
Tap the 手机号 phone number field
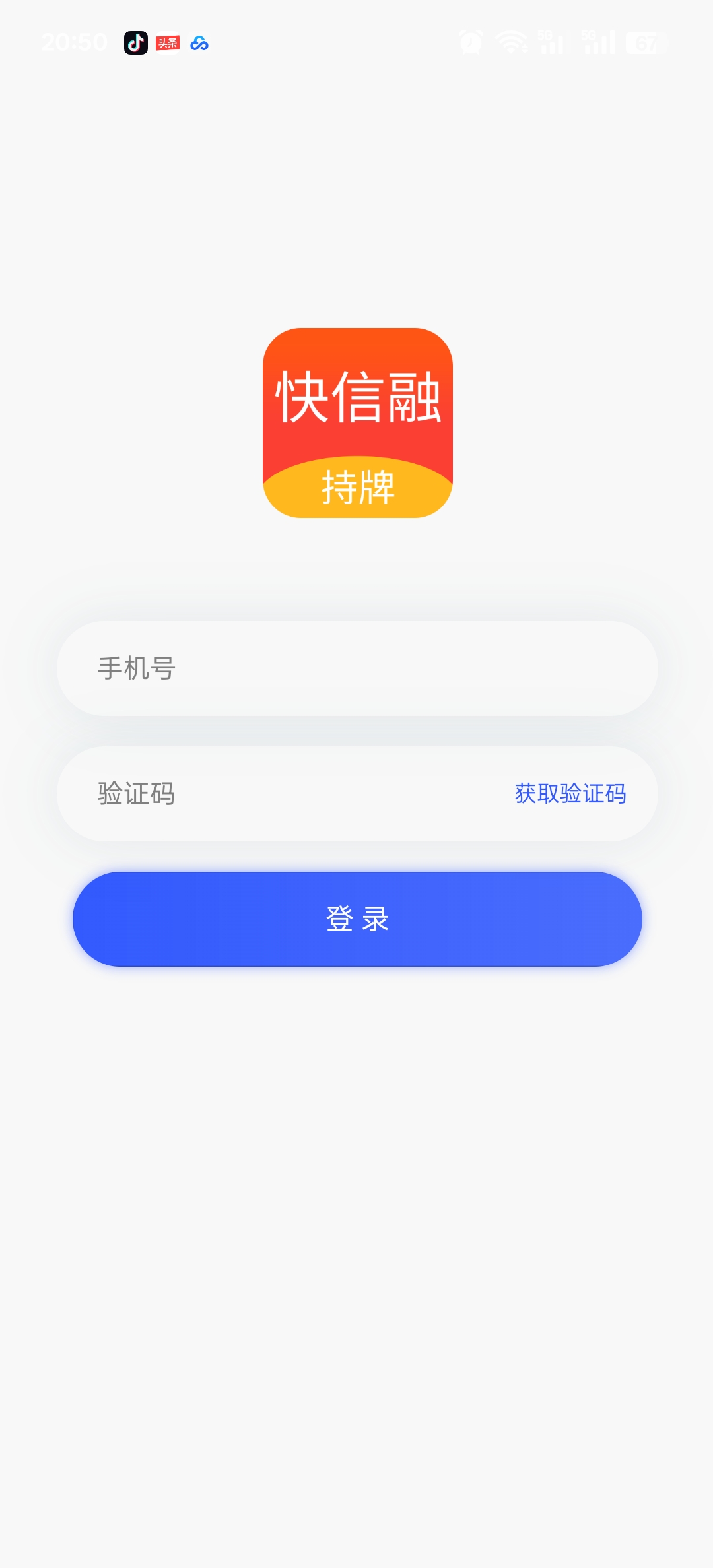[x=357, y=669]
